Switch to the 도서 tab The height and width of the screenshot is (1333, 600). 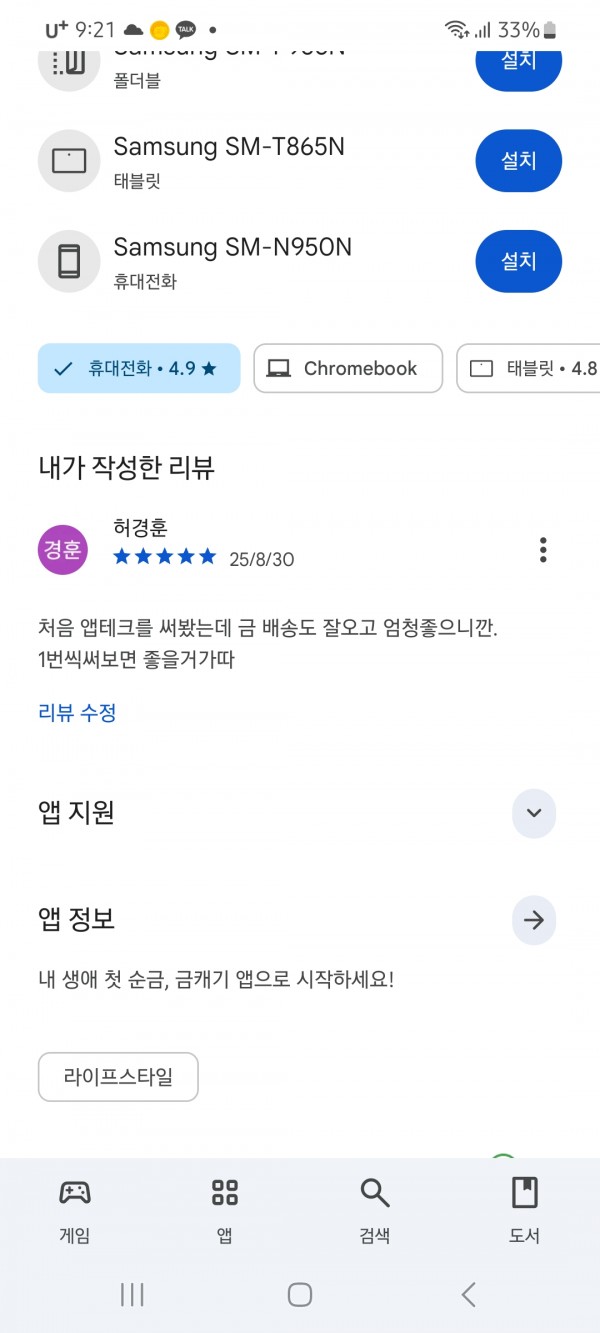tap(525, 1209)
